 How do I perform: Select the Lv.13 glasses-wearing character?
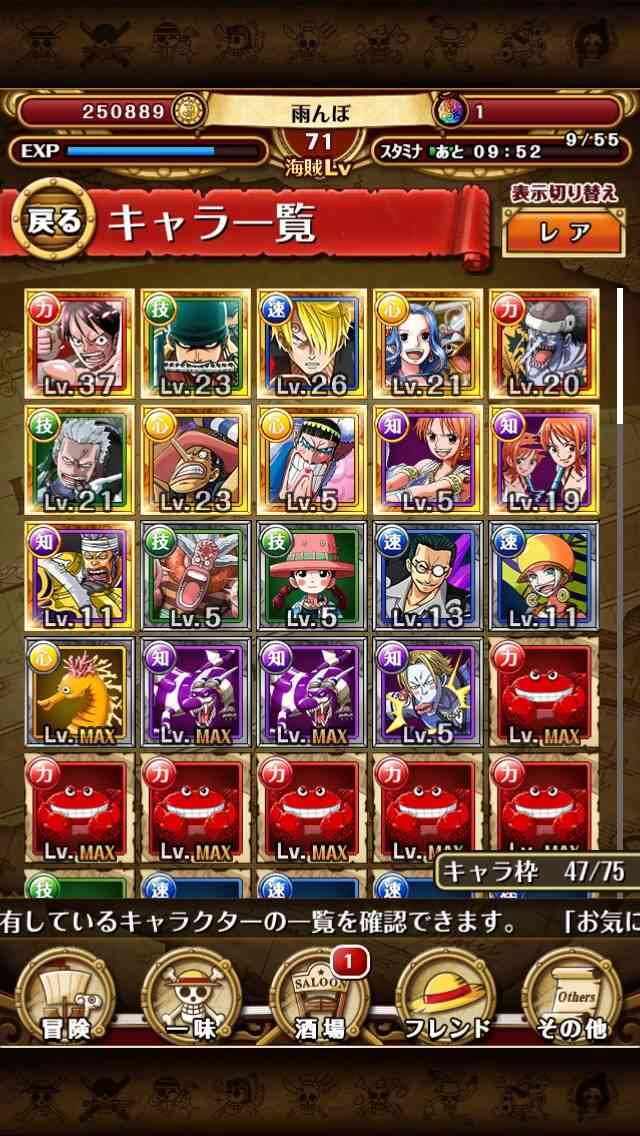coord(428,575)
